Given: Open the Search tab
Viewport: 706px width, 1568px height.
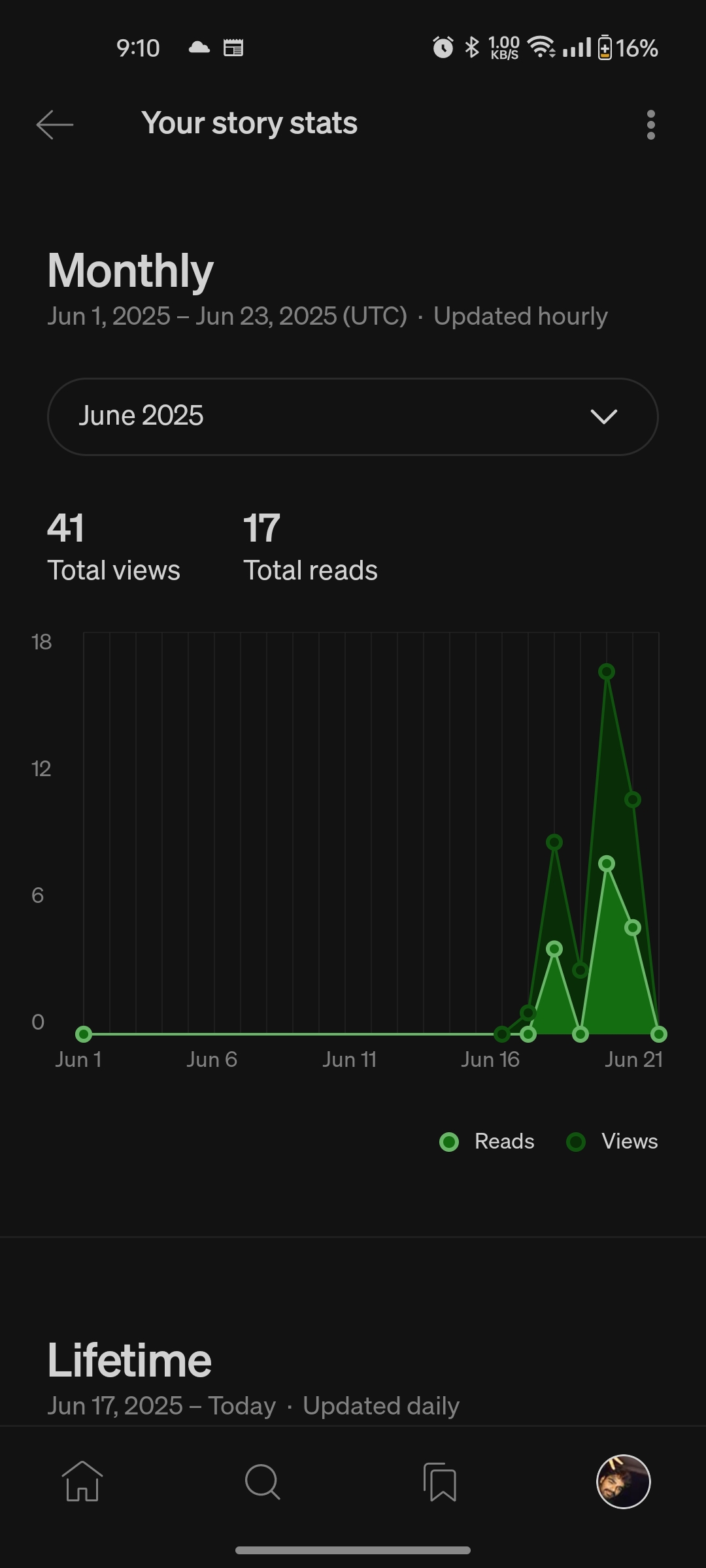Looking at the screenshot, I should 263,1481.
